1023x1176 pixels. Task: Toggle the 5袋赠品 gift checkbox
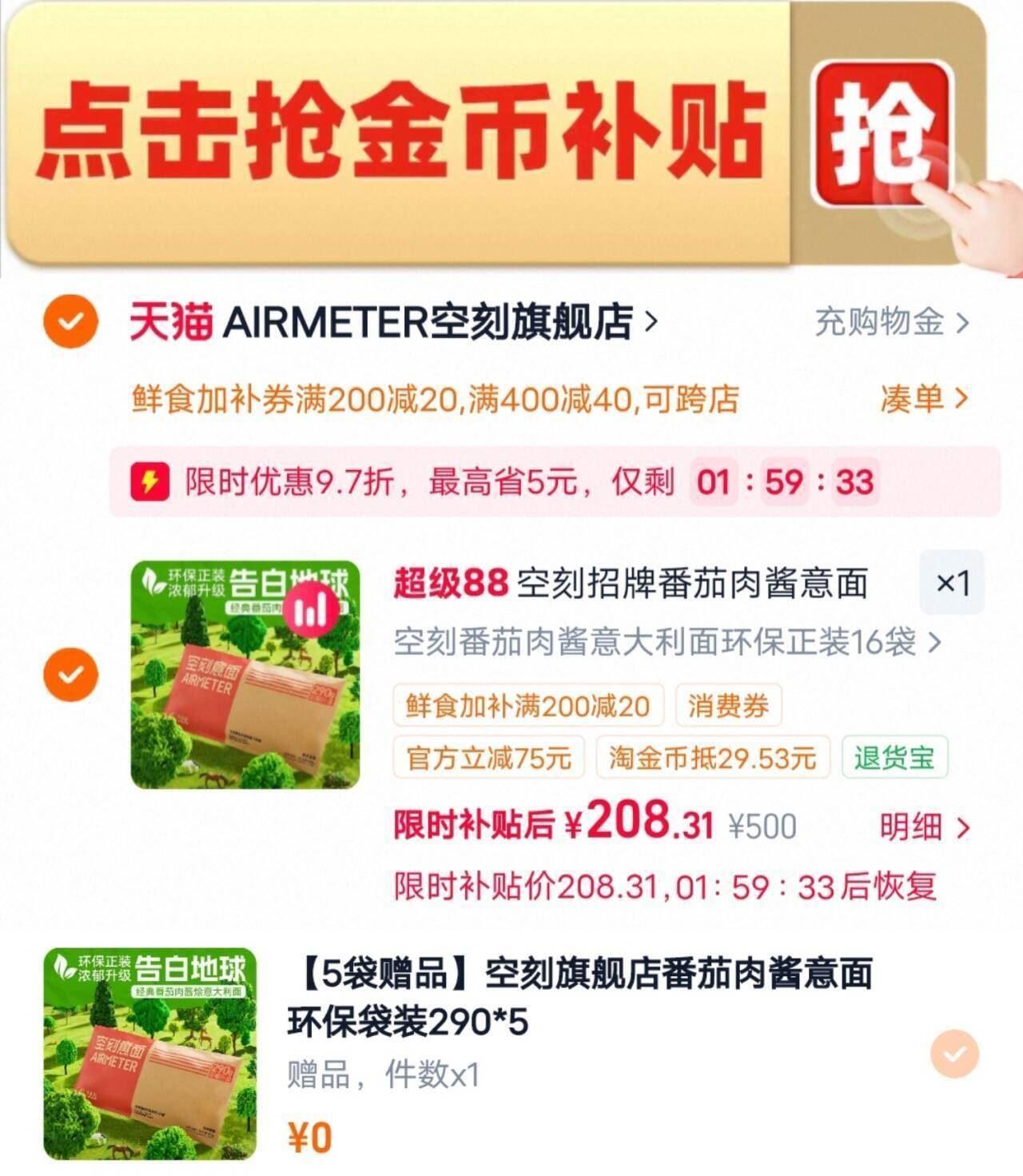[x=954, y=1054]
